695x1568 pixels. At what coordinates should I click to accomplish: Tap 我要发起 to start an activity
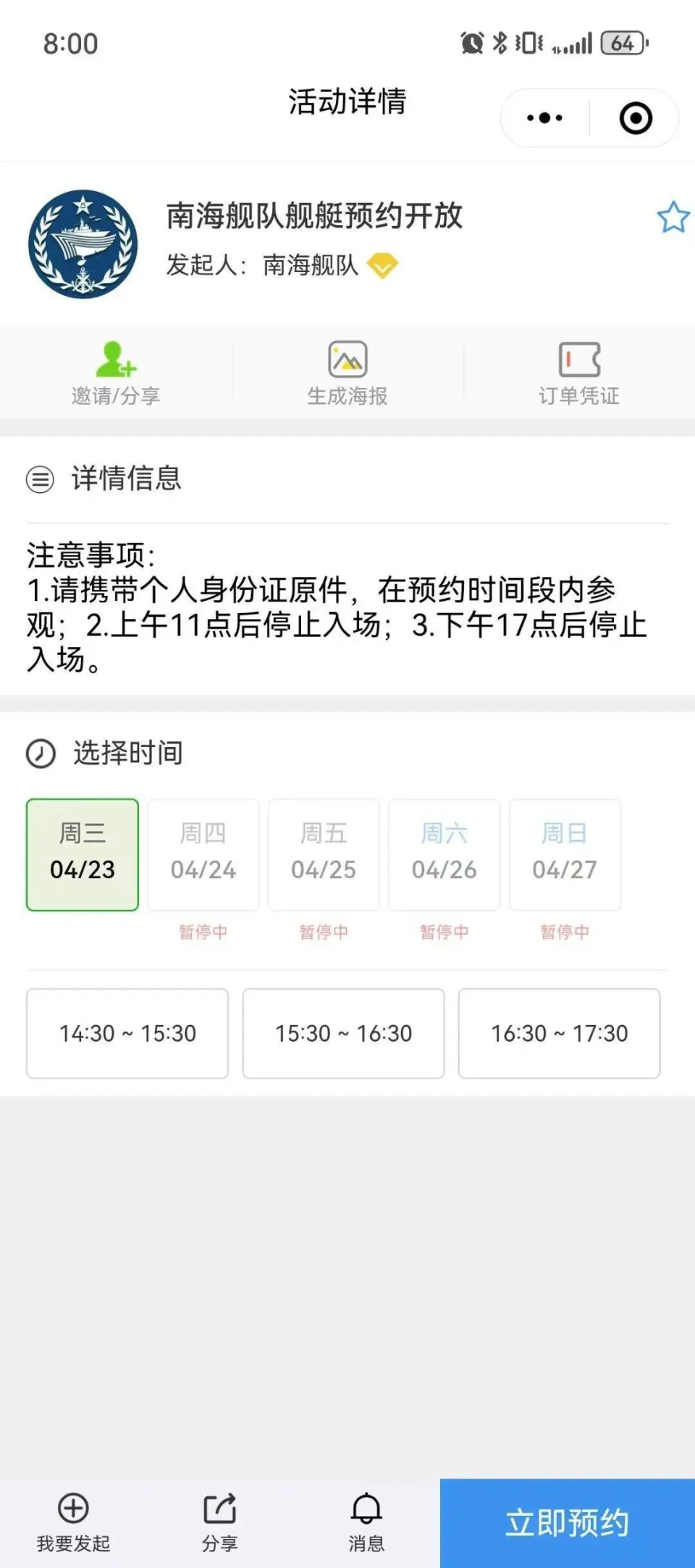click(x=73, y=1522)
